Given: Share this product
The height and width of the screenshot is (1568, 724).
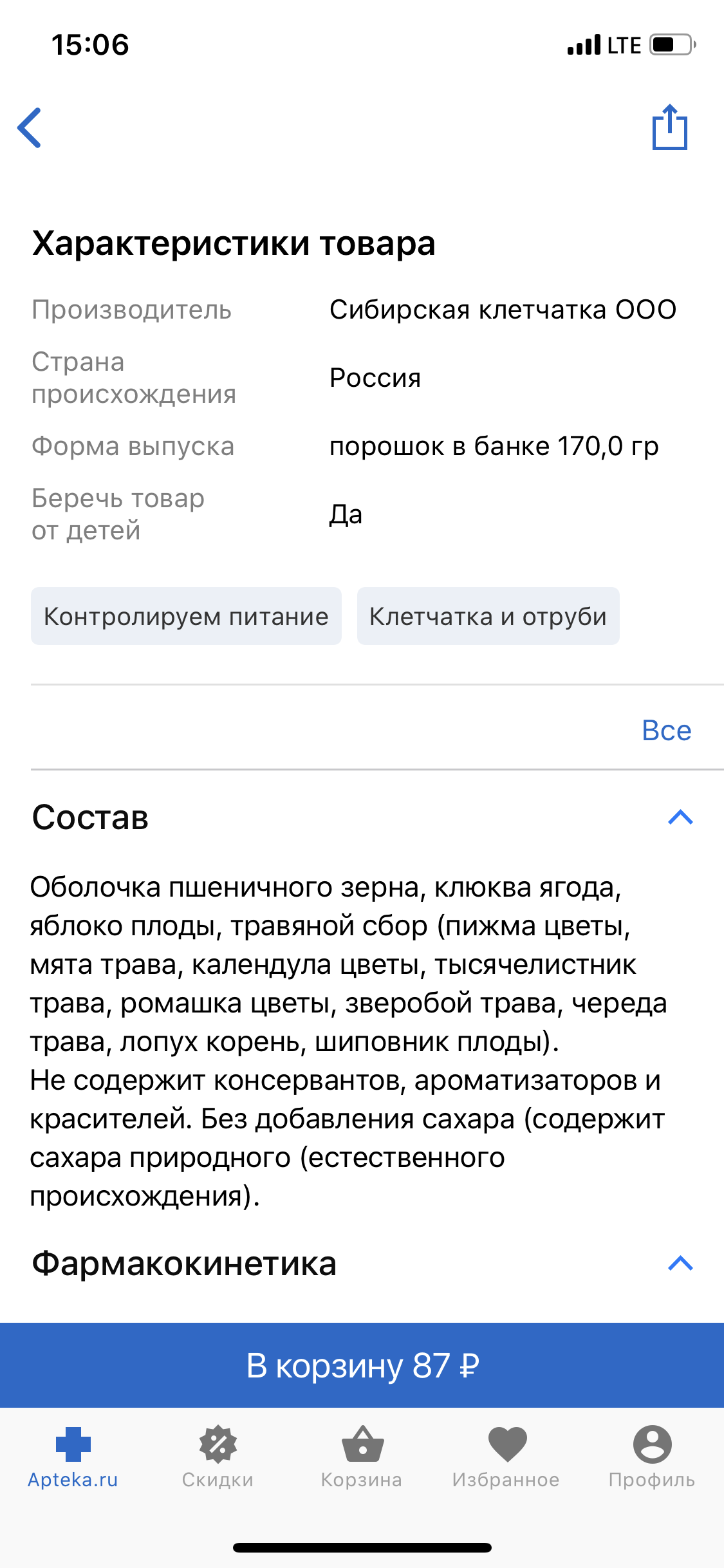Looking at the screenshot, I should pos(669,127).
